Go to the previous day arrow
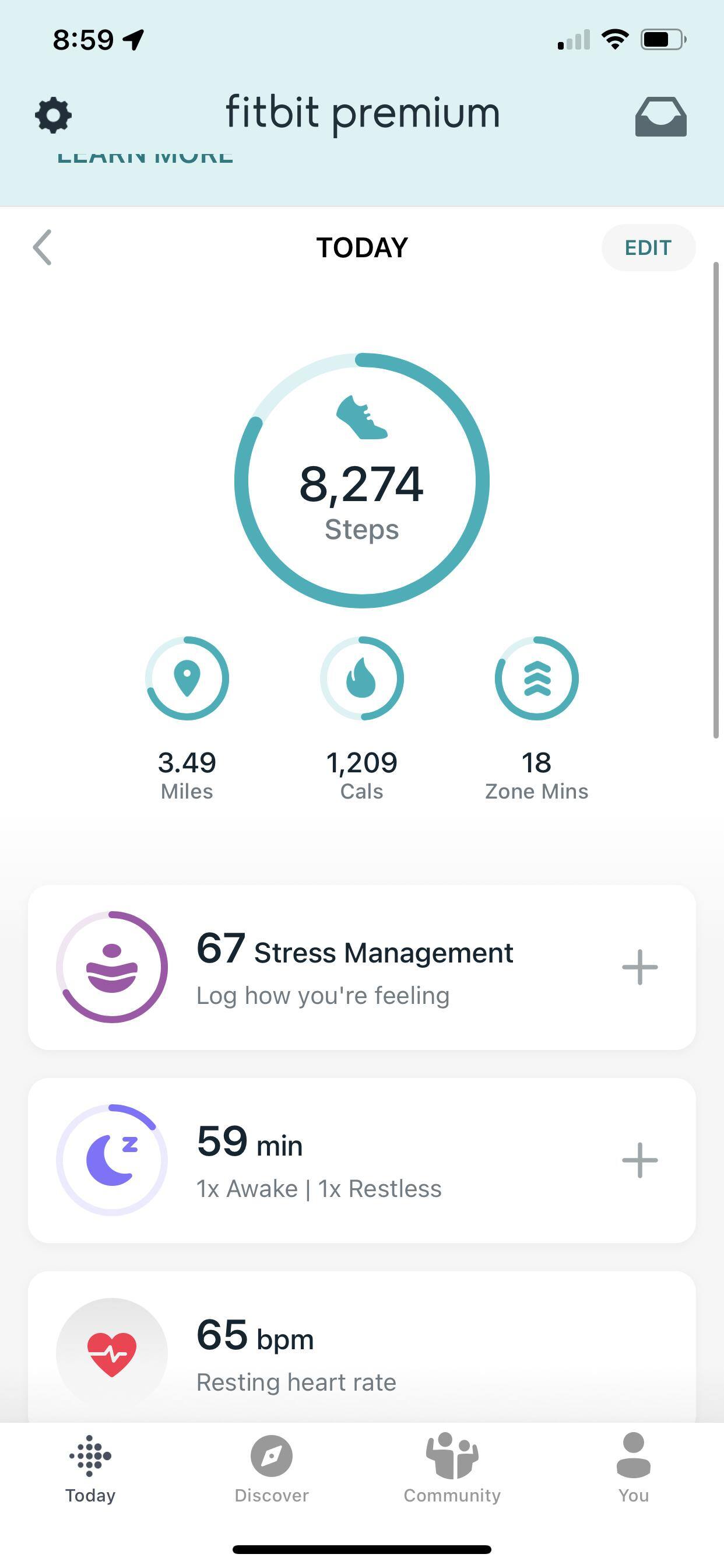Image resolution: width=724 pixels, height=1568 pixels. [x=43, y=248]
